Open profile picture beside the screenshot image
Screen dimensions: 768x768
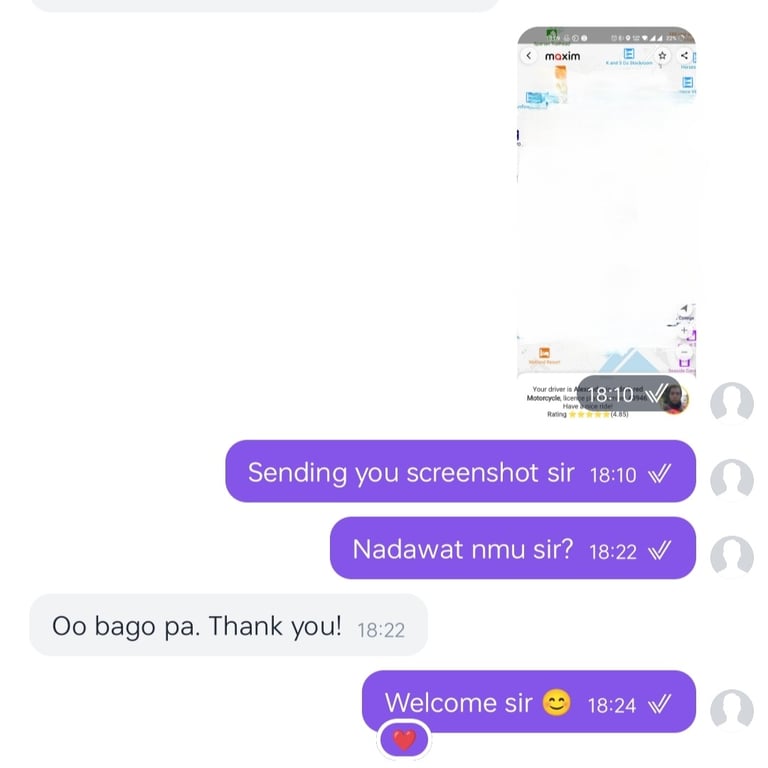pos(731,403)
